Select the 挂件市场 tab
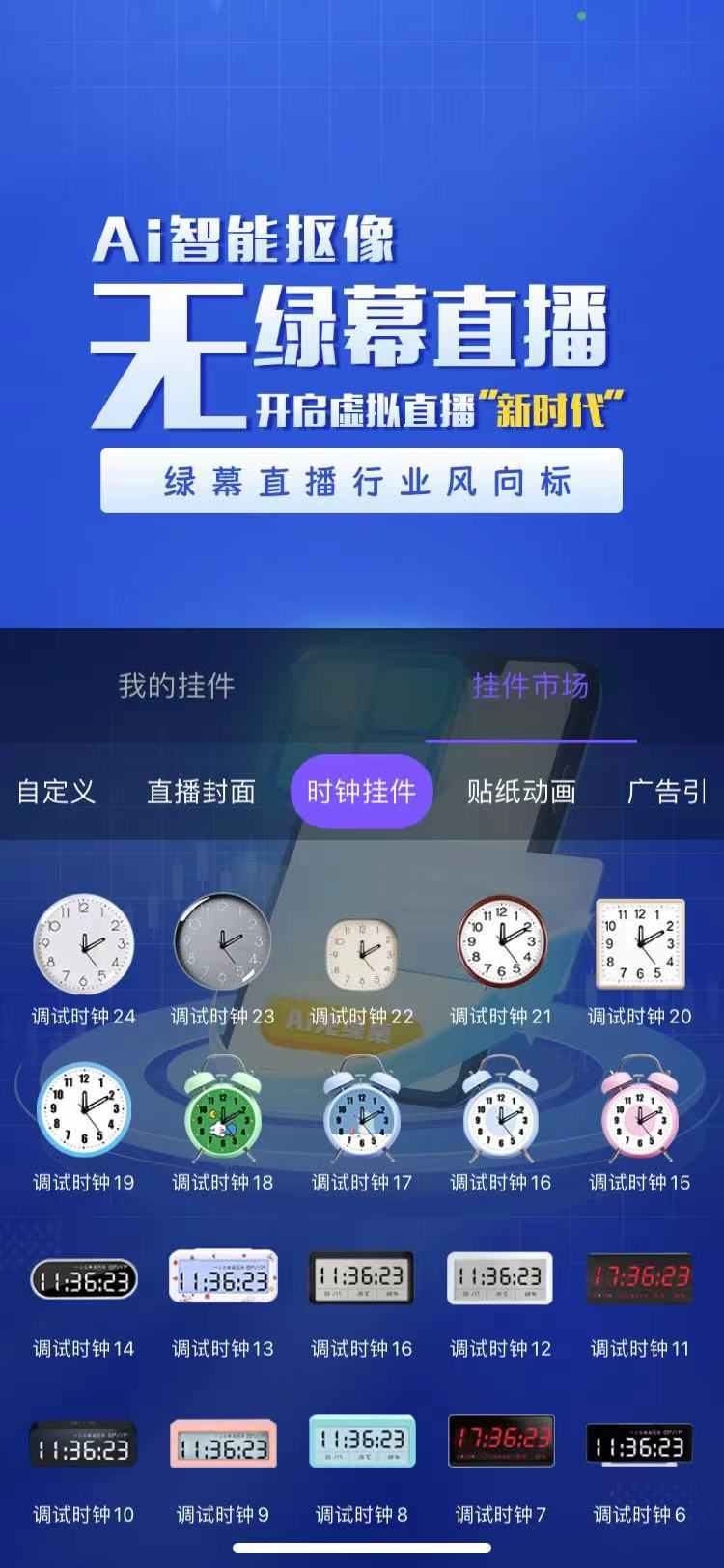 pyautogui.click(x=529, y=686)
